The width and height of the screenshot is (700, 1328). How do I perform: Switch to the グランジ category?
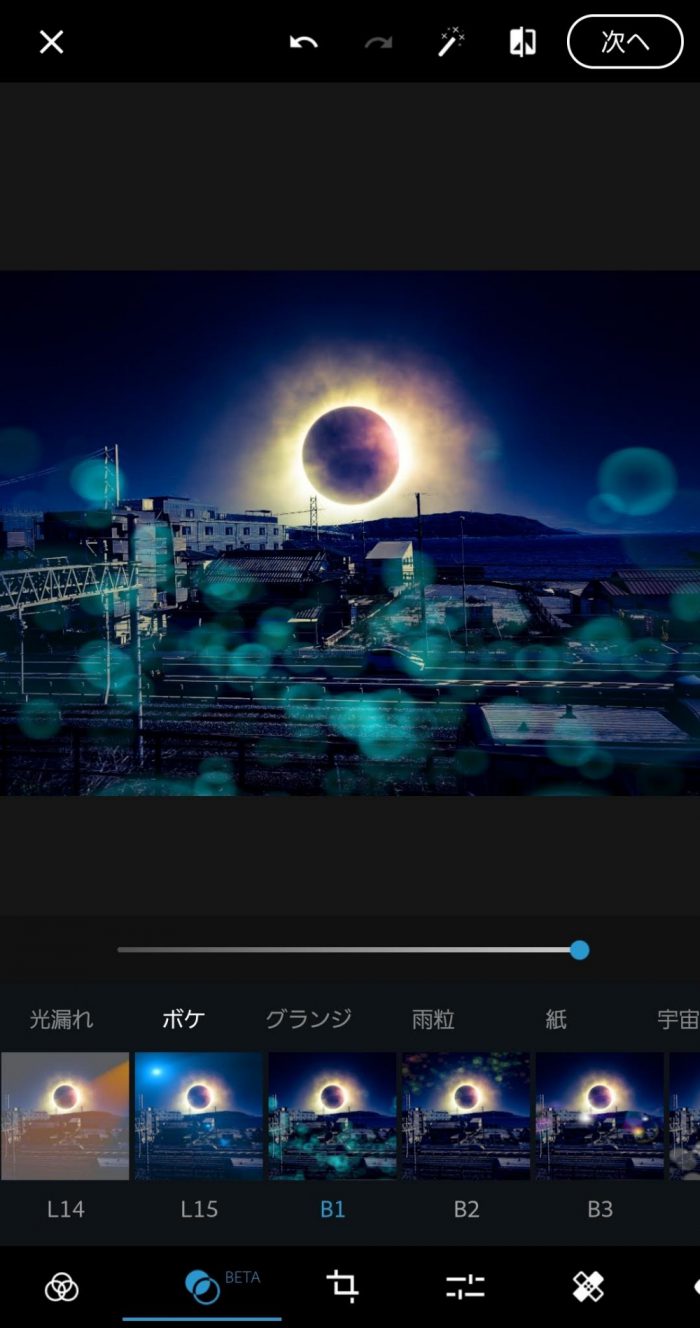[308, 1019]
